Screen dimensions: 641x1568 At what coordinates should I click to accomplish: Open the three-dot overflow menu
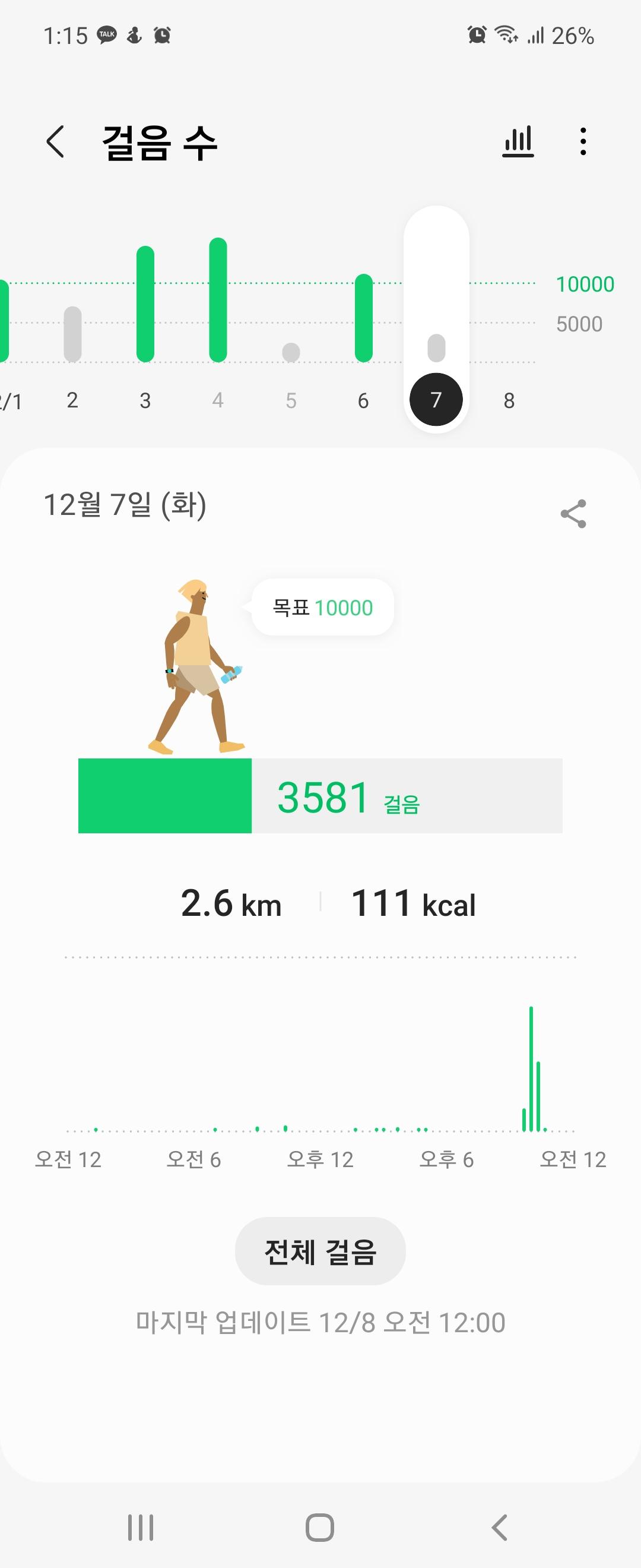(x=583, y=143)
